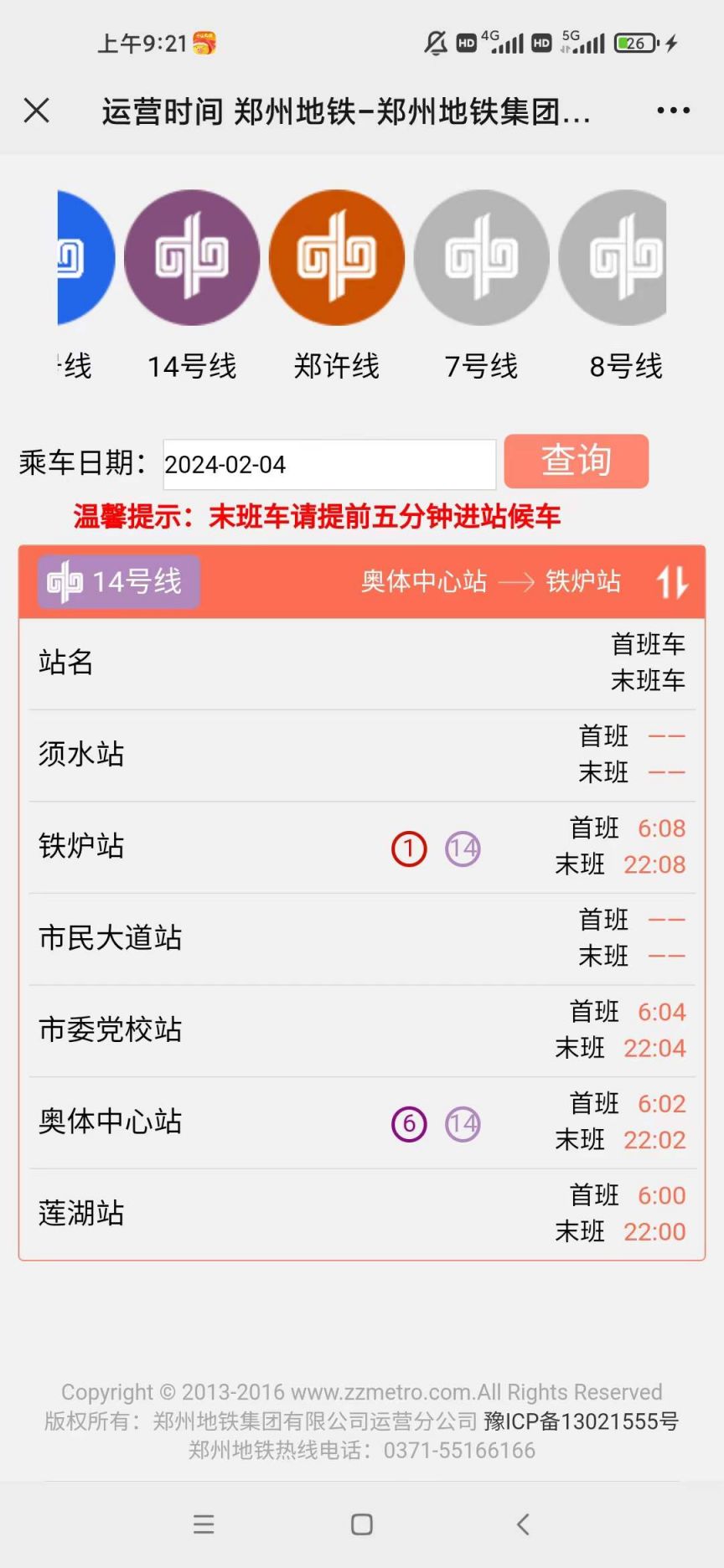Select the 郑许线 line icon

coord(337,257)
